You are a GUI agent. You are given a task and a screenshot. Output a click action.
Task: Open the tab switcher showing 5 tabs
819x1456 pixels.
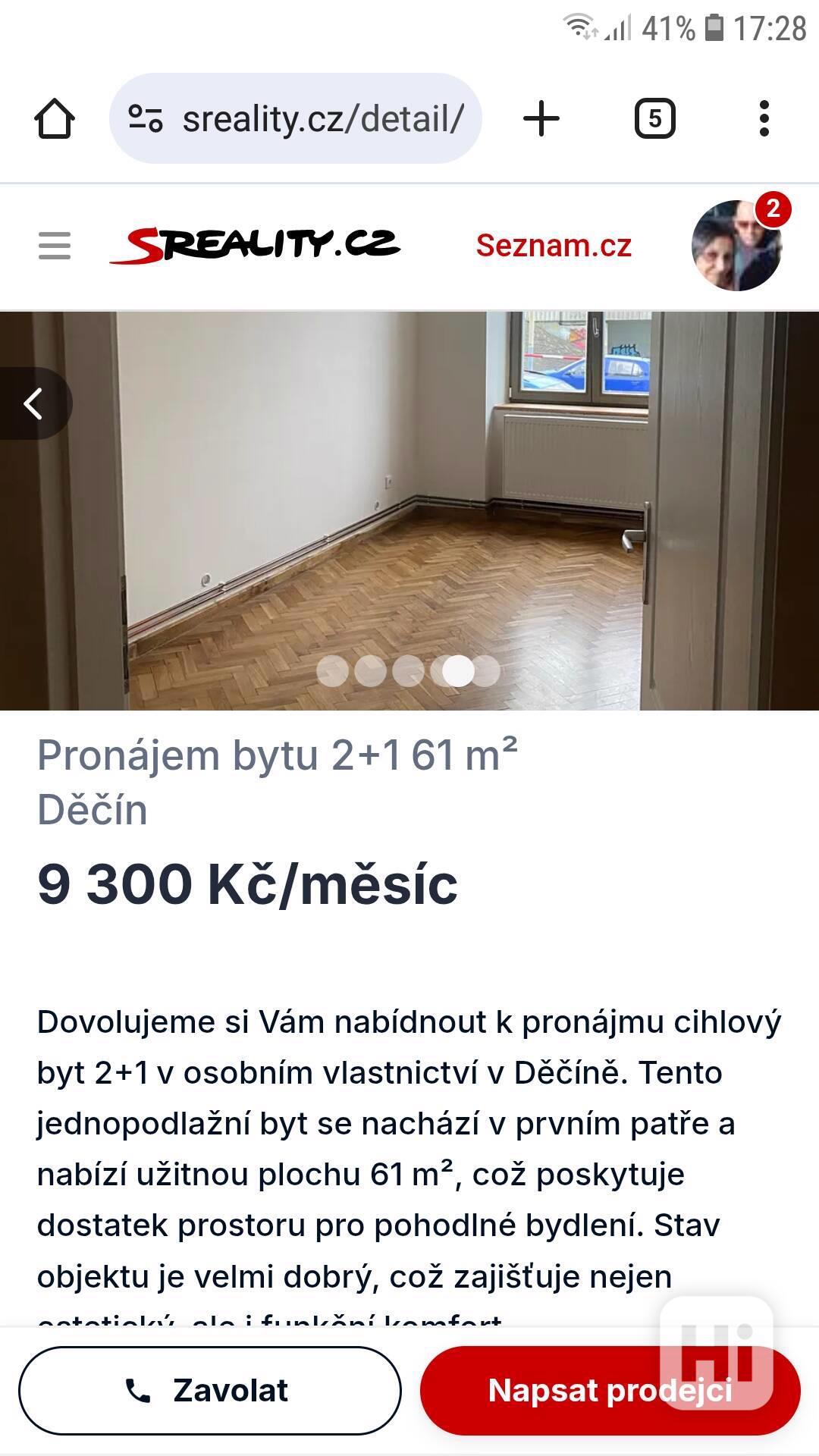654,119
